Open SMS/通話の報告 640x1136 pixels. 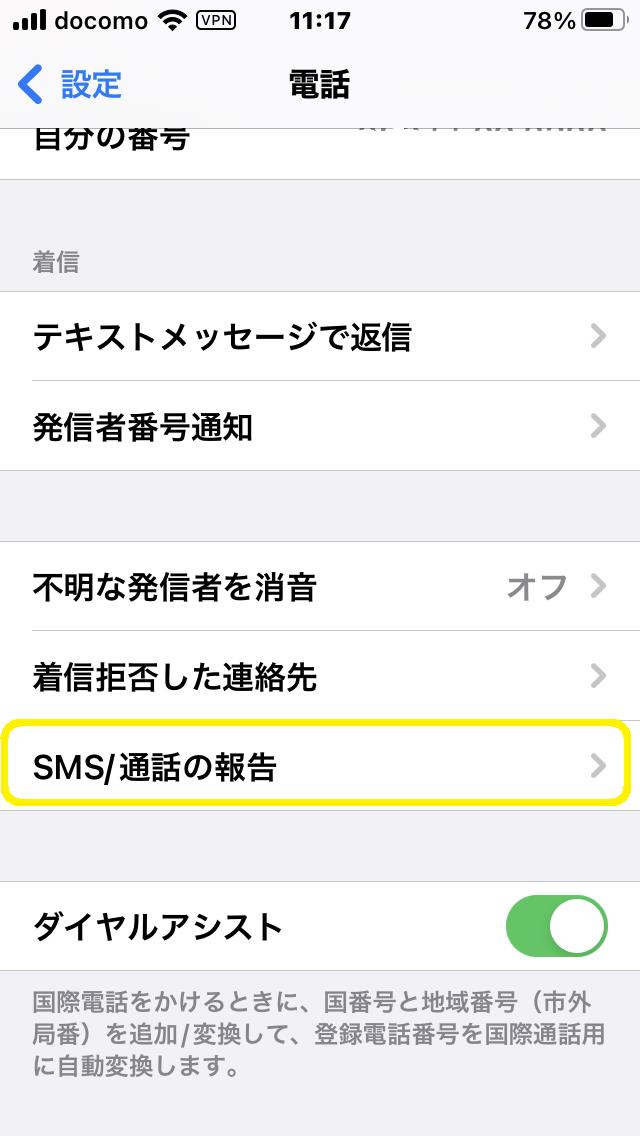click(x=320, y=766)
